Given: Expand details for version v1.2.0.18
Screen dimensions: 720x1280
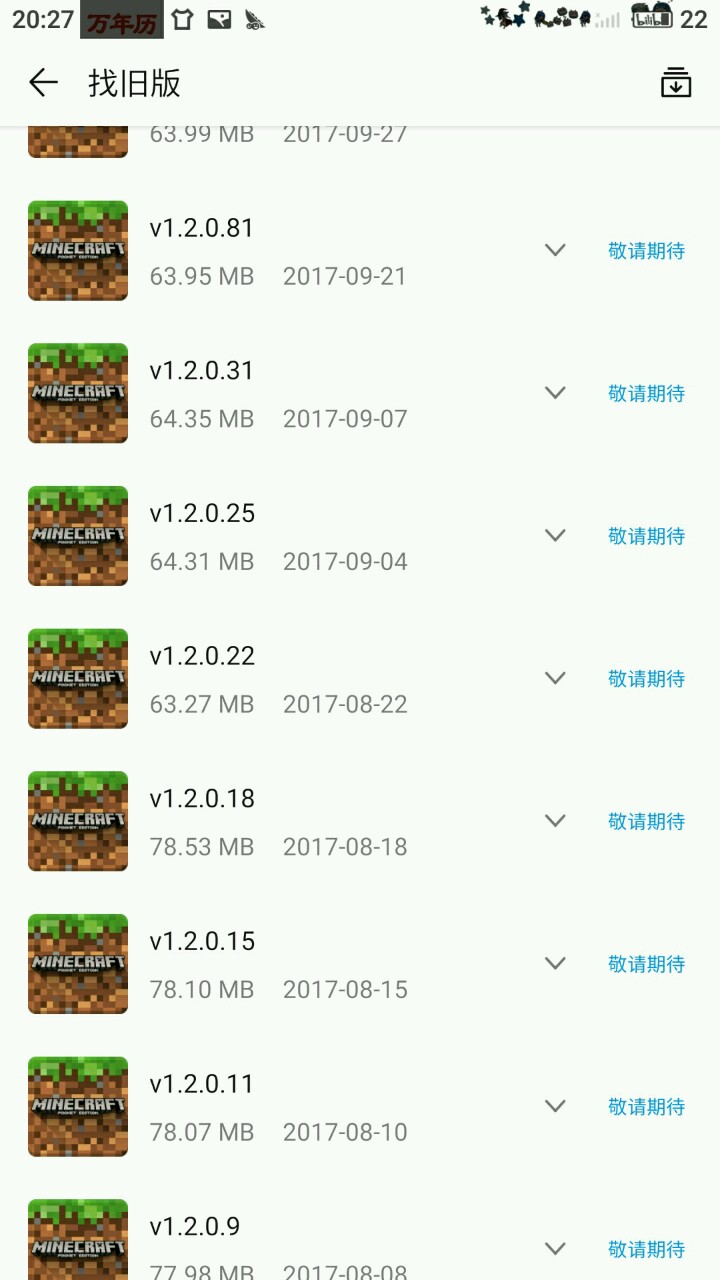Looking at the screenshot, I should (x=555, y=821).
